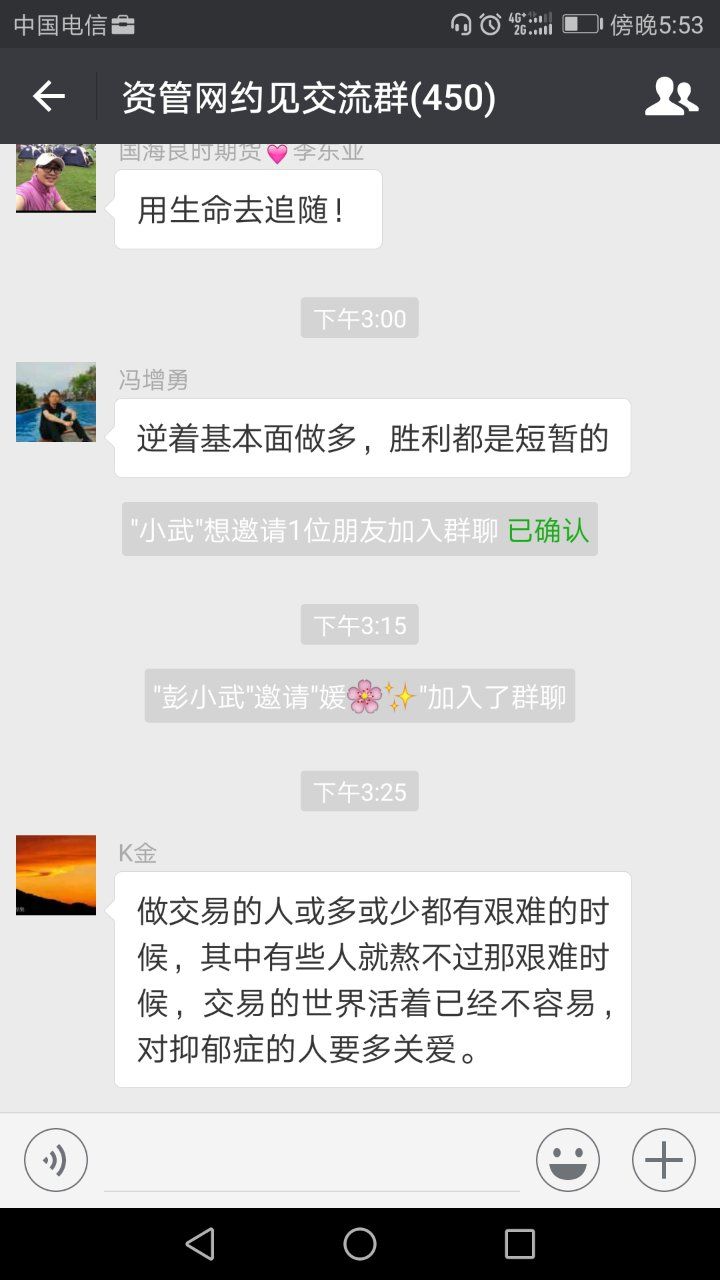Open the plus attachments menu
Viewport: 720px width, 1280px height.
pos(663,1160)
